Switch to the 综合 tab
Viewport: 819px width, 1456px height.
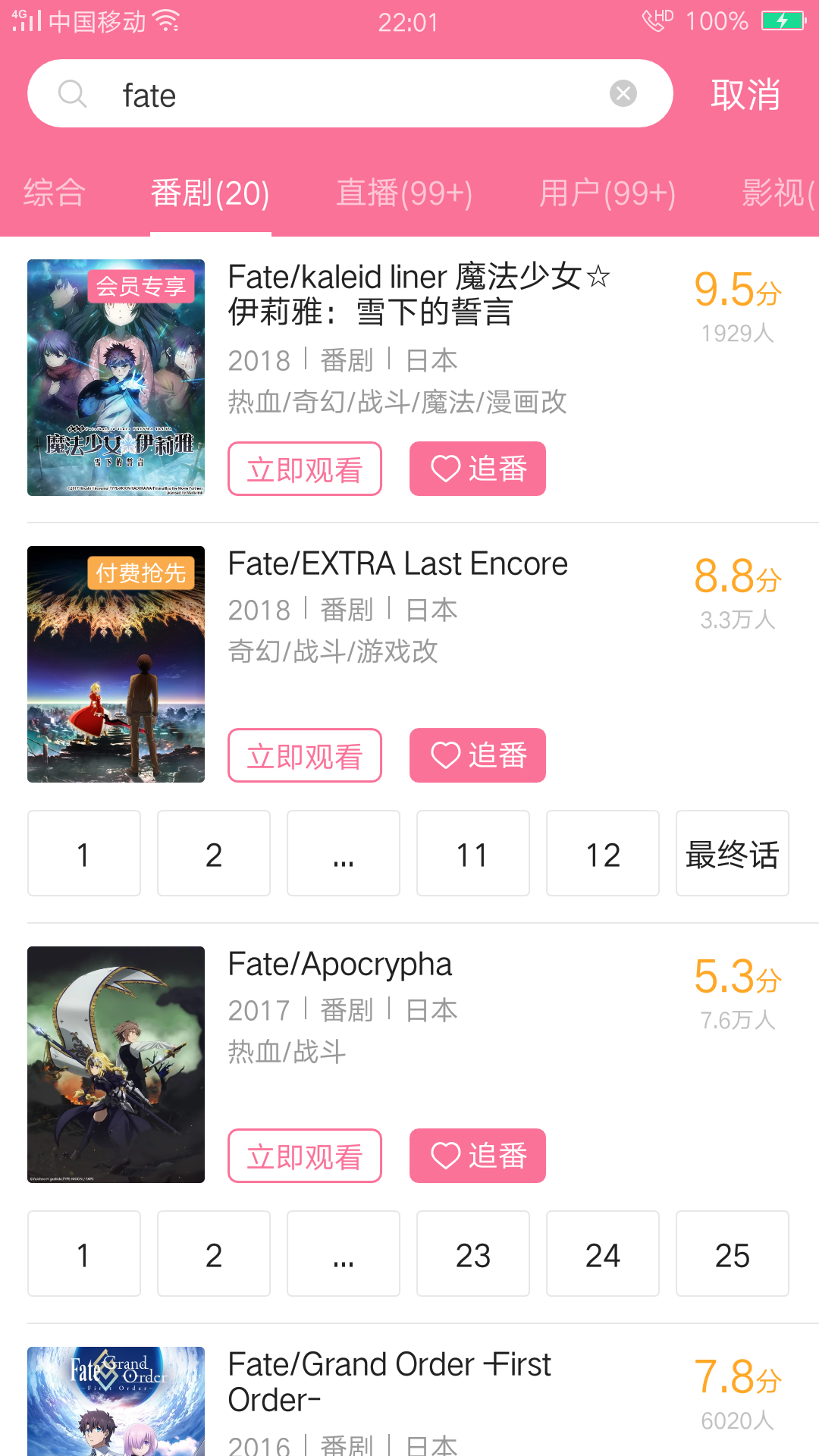click(54, 193)
